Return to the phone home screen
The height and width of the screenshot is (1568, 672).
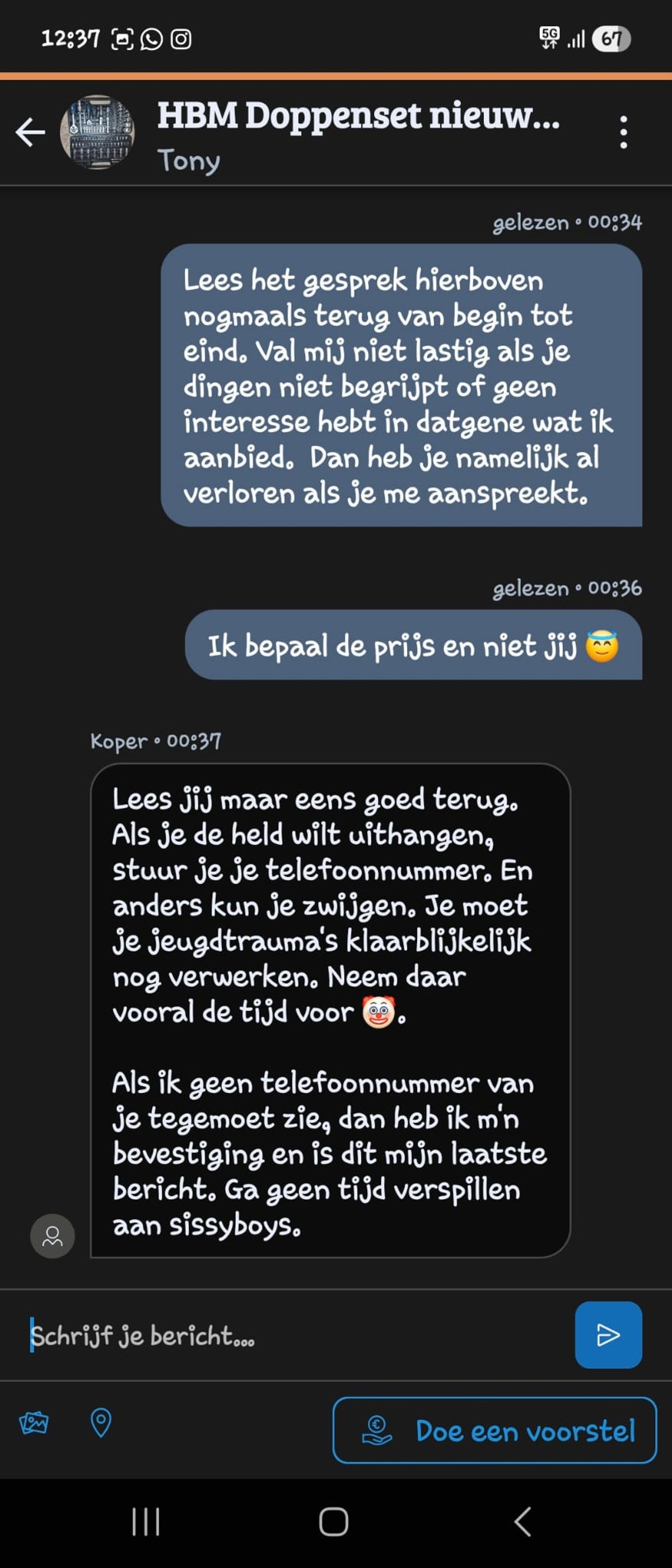[333, 1522]
